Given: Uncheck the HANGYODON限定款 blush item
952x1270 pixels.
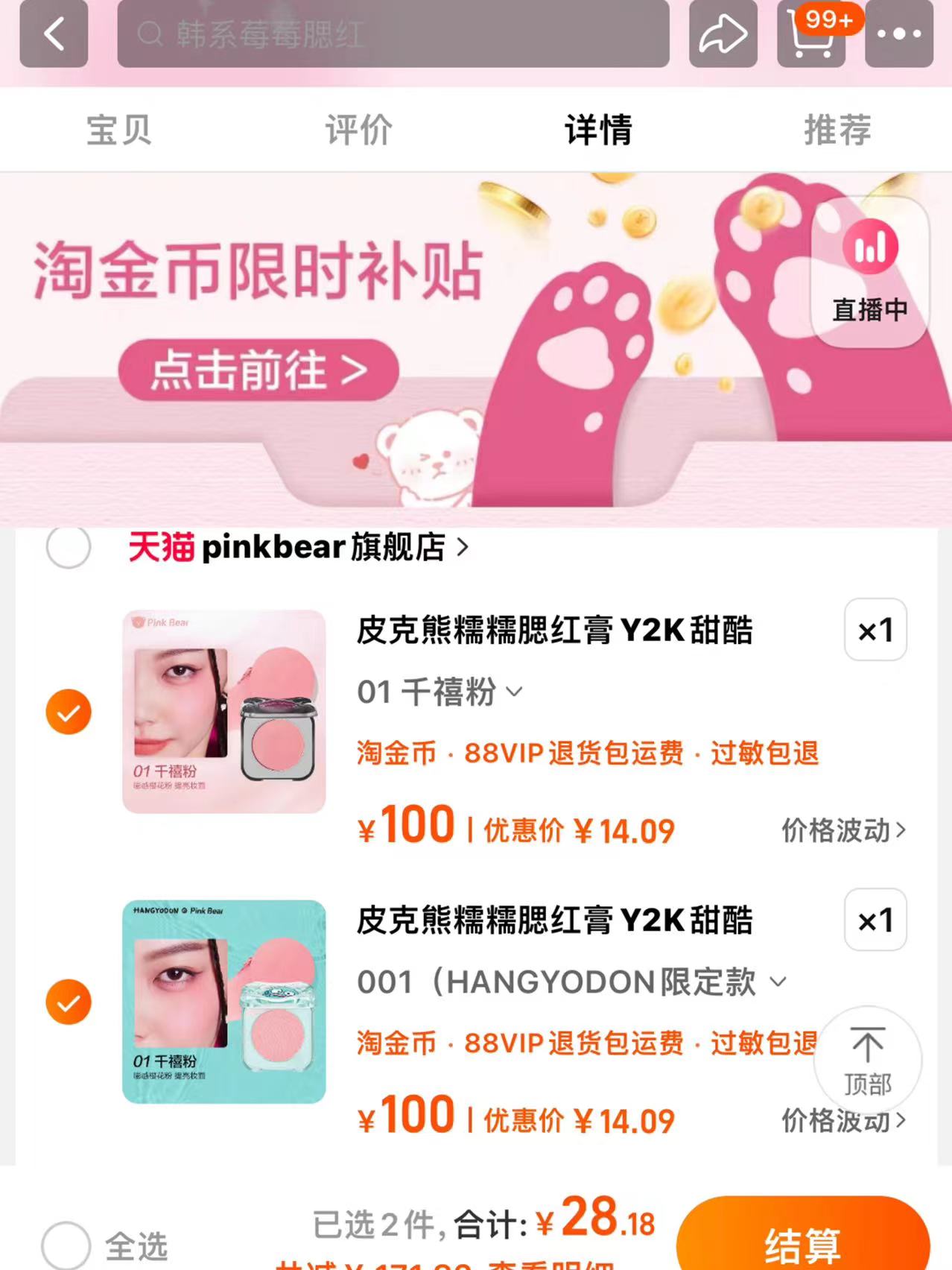Looking at the screenshot, I should 69,1002.
